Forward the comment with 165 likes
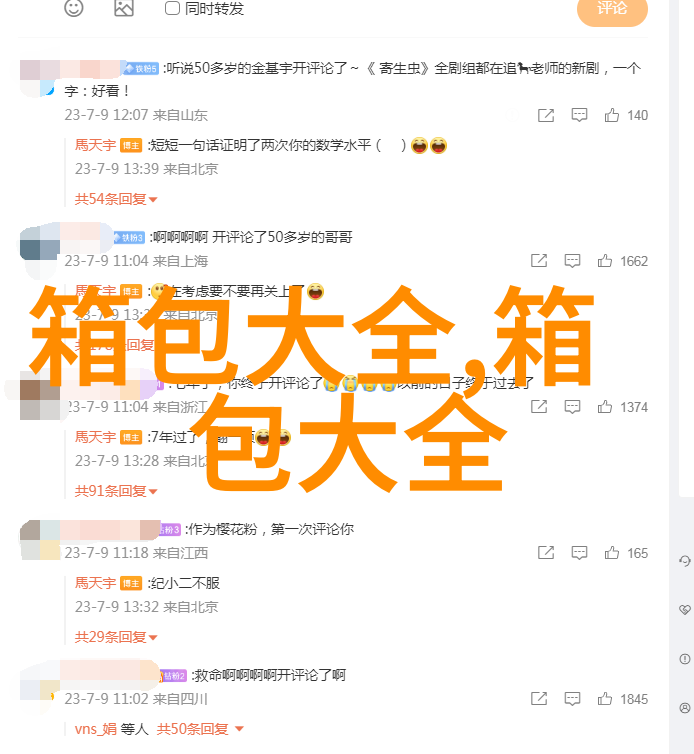The width and height of the screenshot is (694, 754). pos(545,553)
